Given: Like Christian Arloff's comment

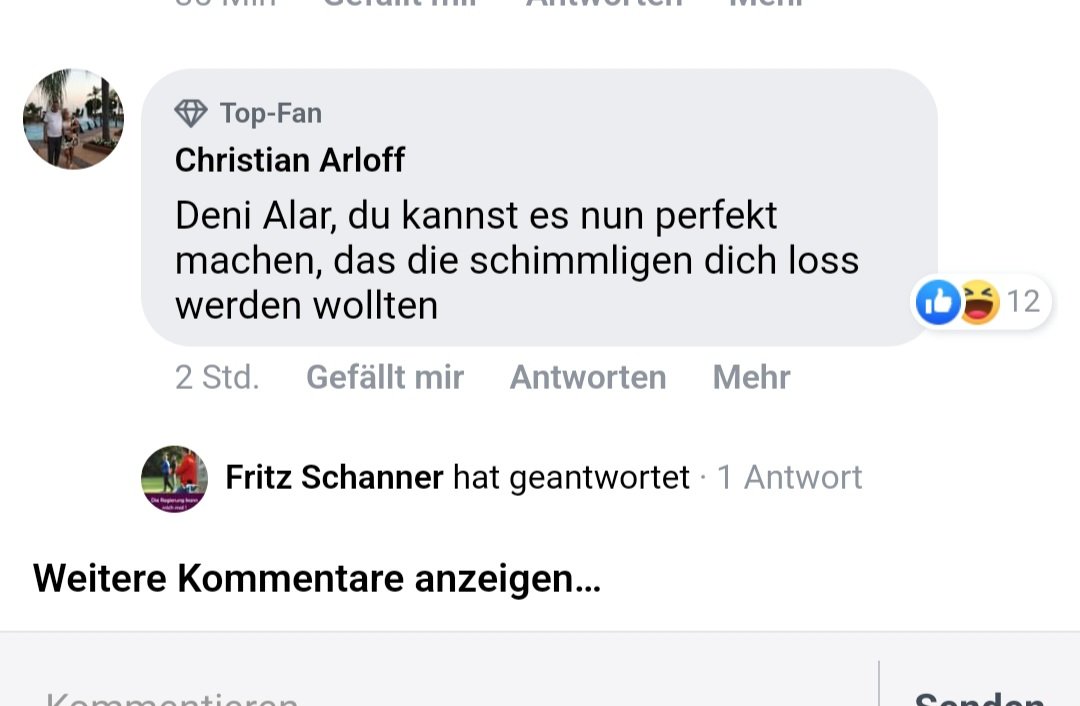Looking at the screenshot, I should coord(384,377).
